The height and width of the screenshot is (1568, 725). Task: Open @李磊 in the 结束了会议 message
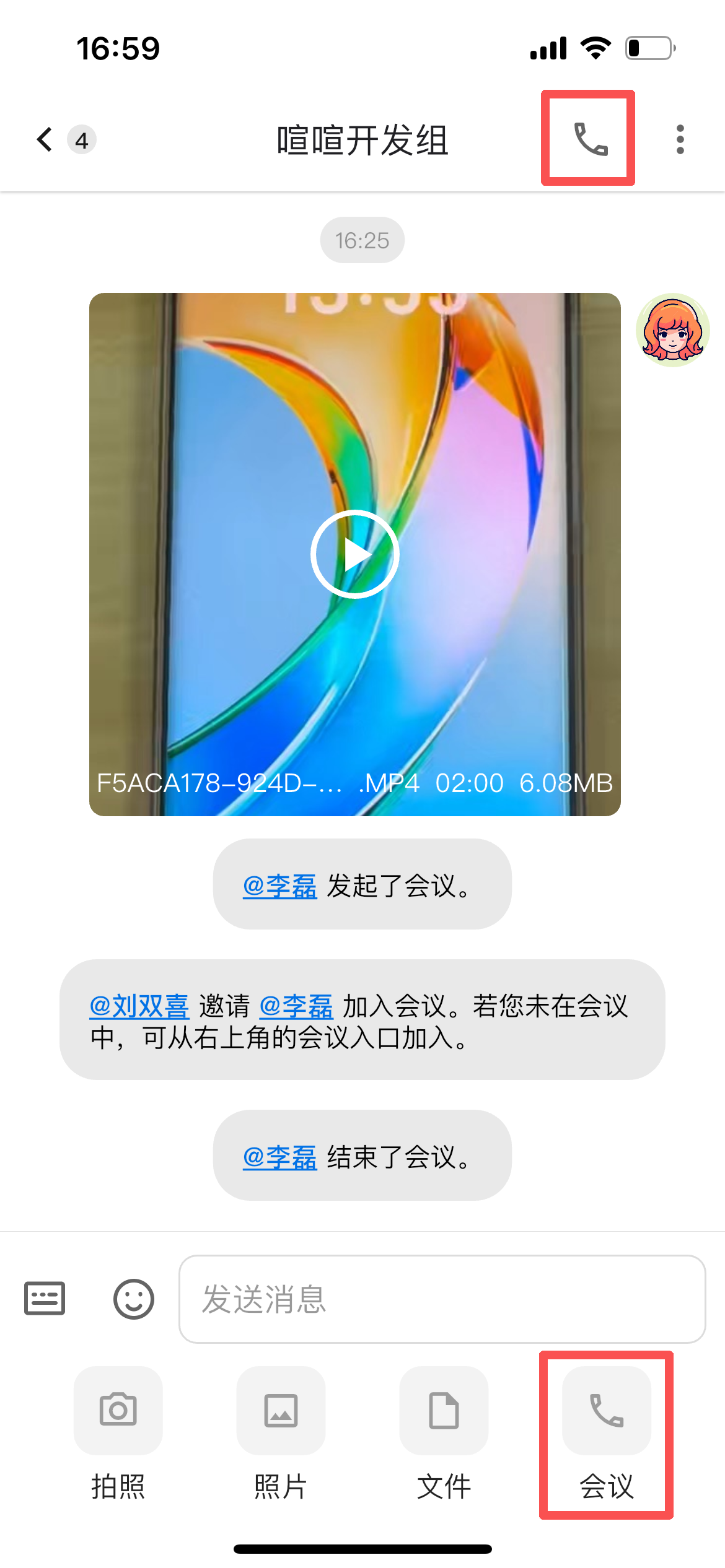pyautogui.click(x=280, y=1157)
